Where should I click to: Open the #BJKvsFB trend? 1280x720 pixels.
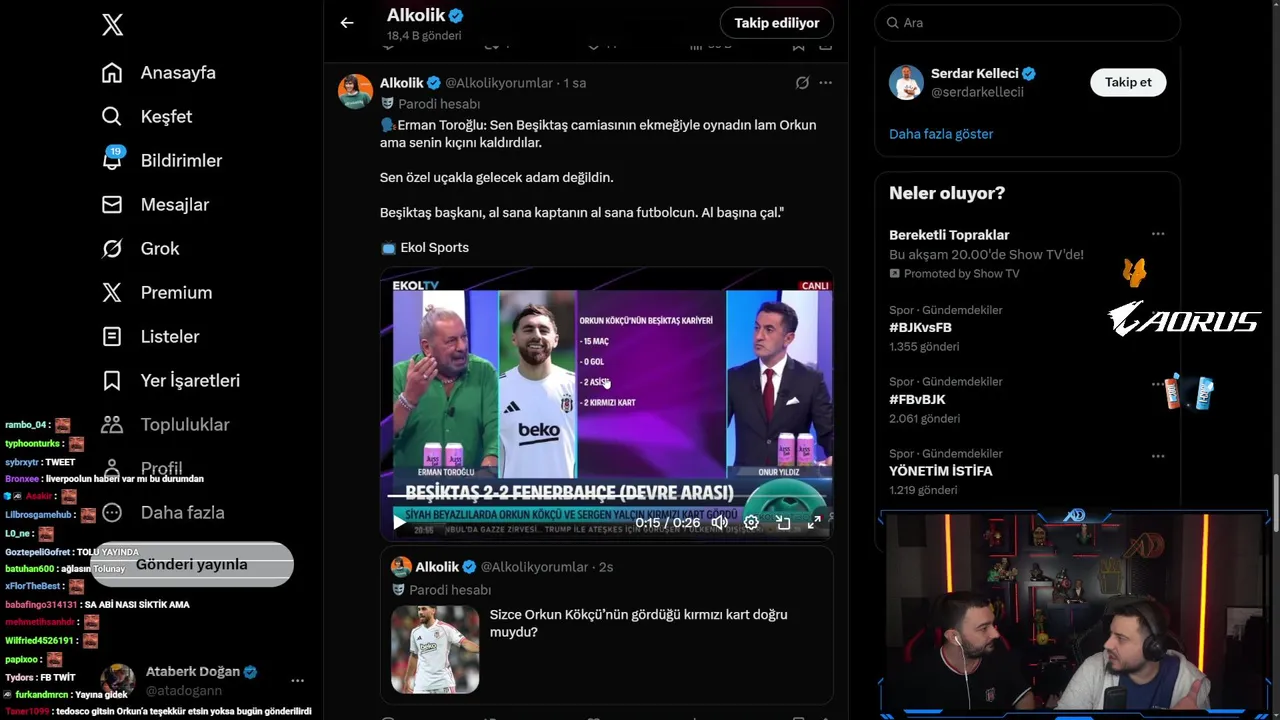click(920, 328)
